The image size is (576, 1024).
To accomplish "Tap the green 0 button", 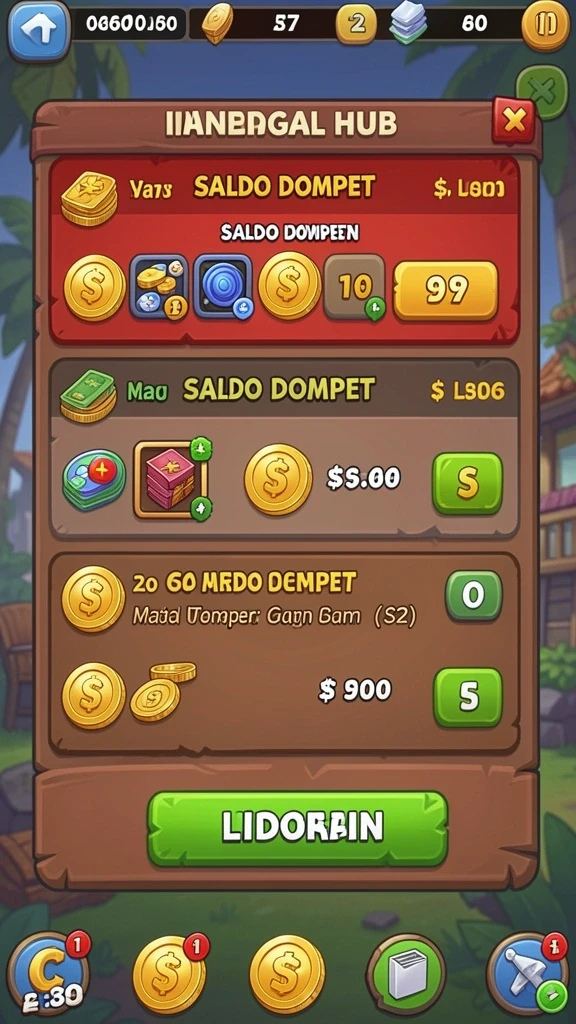I will pyautogui.click(x=473, y=595).
